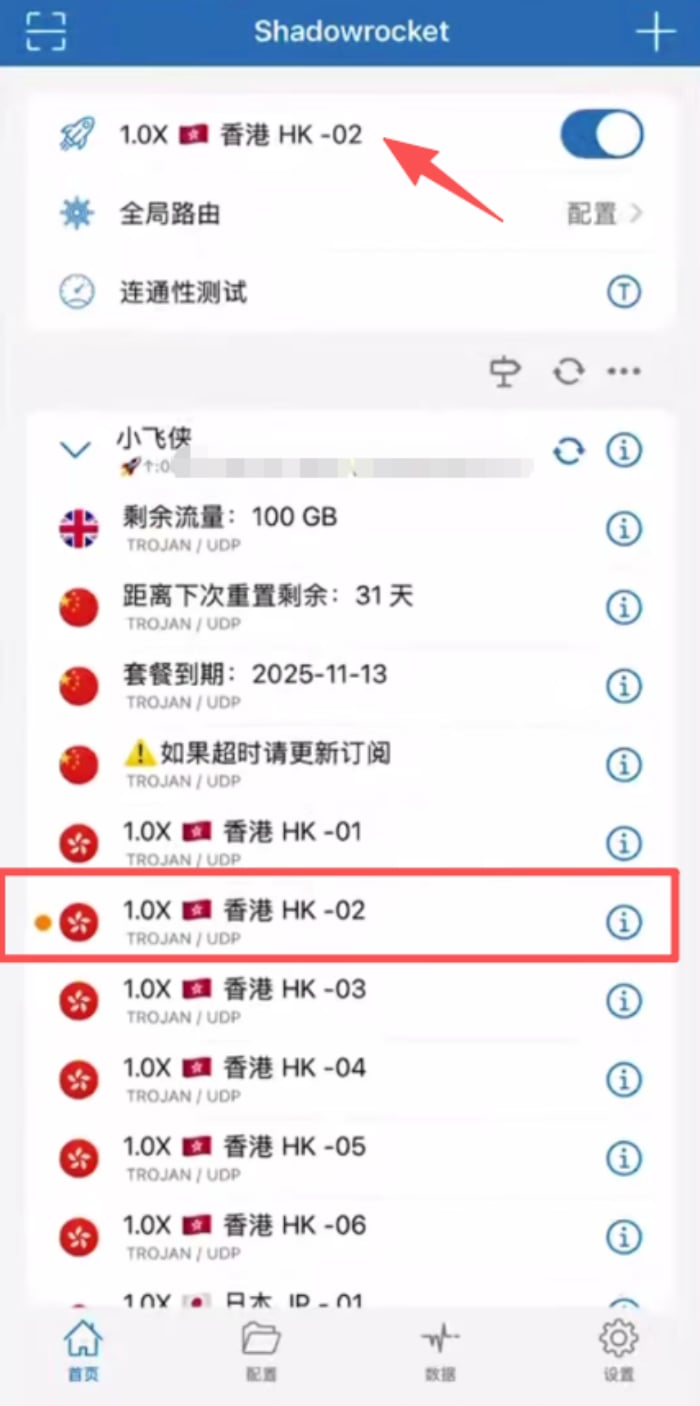The width and height of the screenshot is (700, 1406).
Task: Turn off the VPN connection switch
Action: coord(601,135)
